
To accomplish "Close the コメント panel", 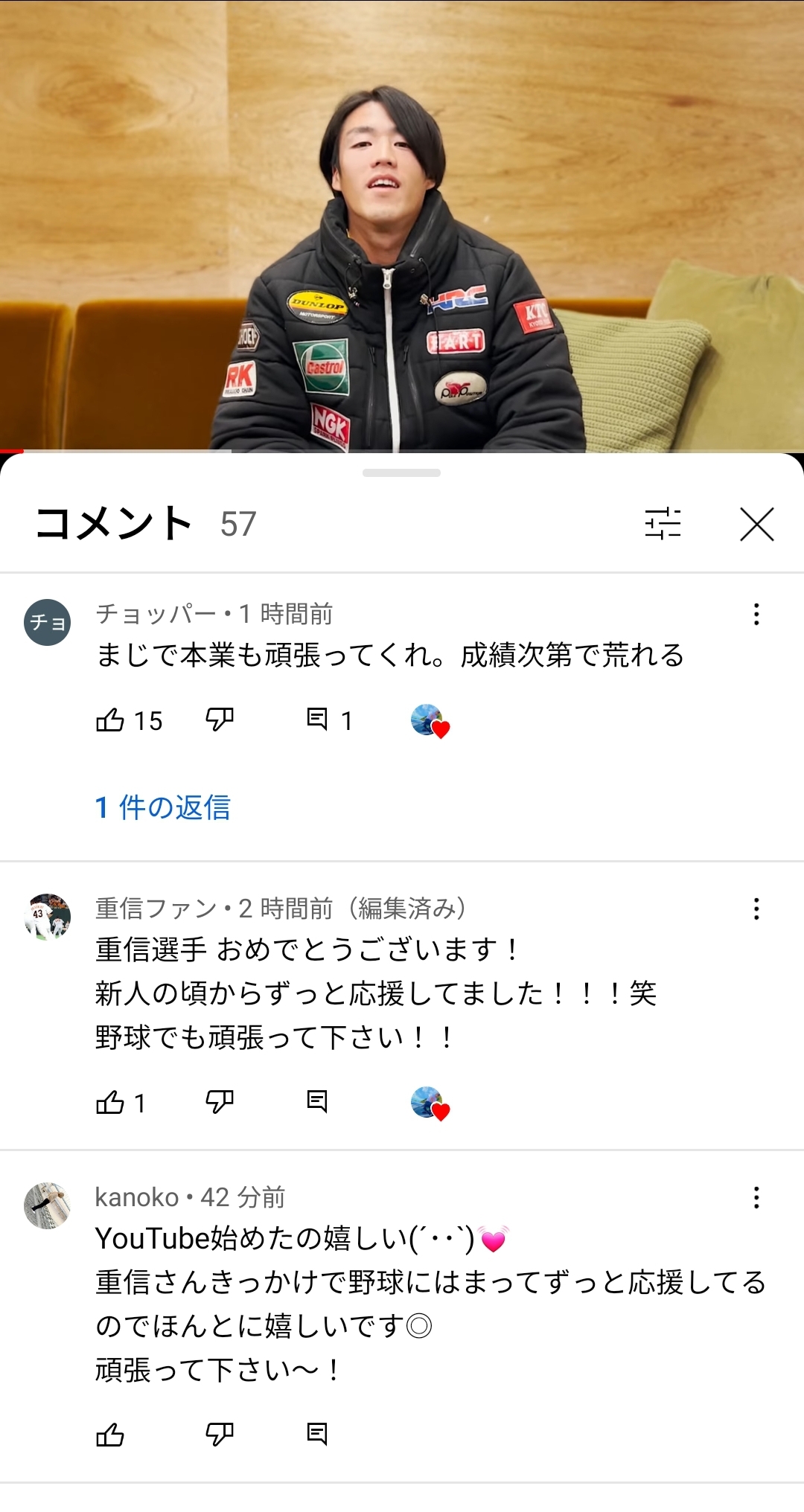I will click(x=756, y=525).
